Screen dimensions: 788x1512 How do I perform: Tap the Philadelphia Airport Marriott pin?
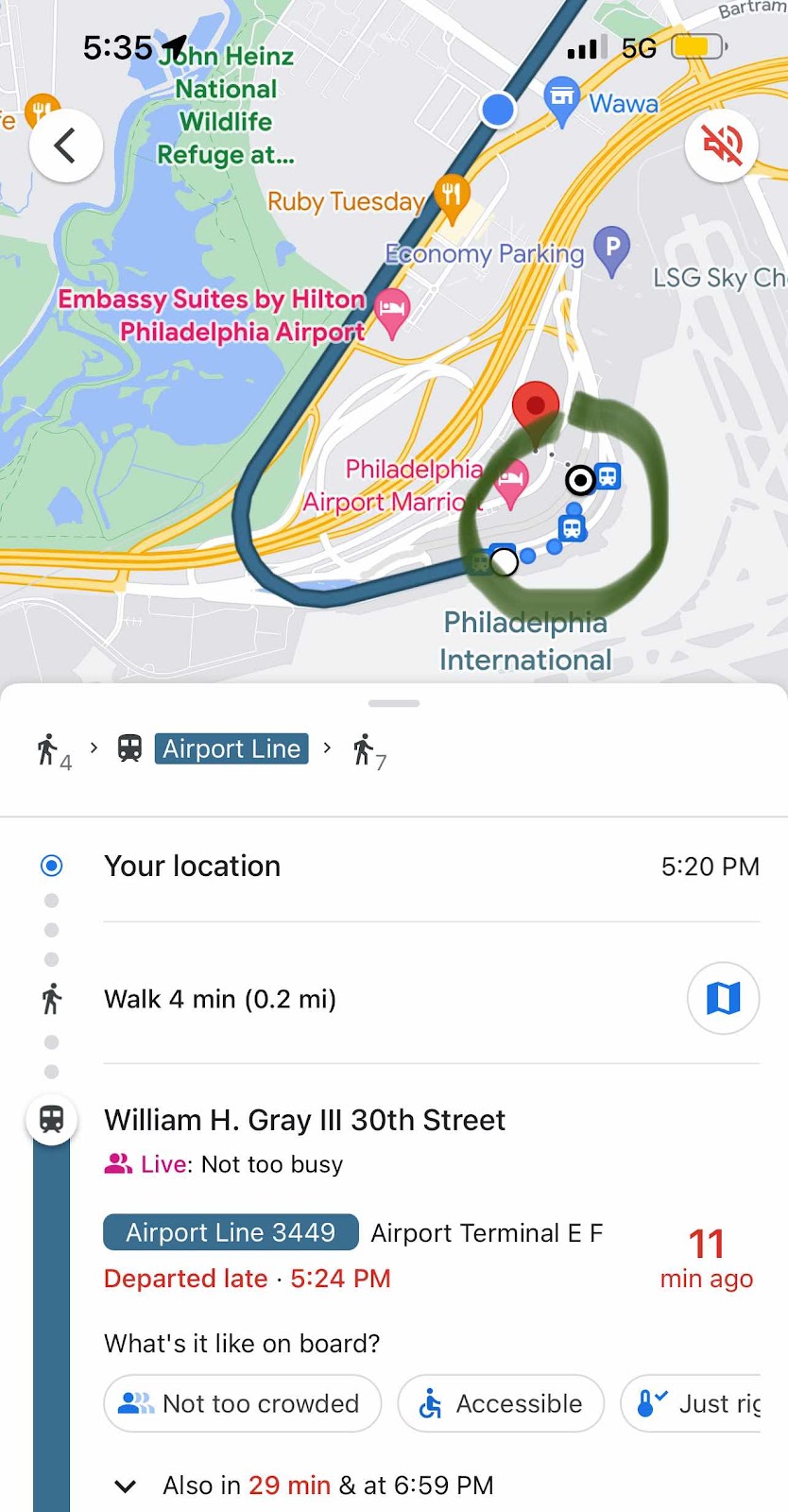pos(511,481)
